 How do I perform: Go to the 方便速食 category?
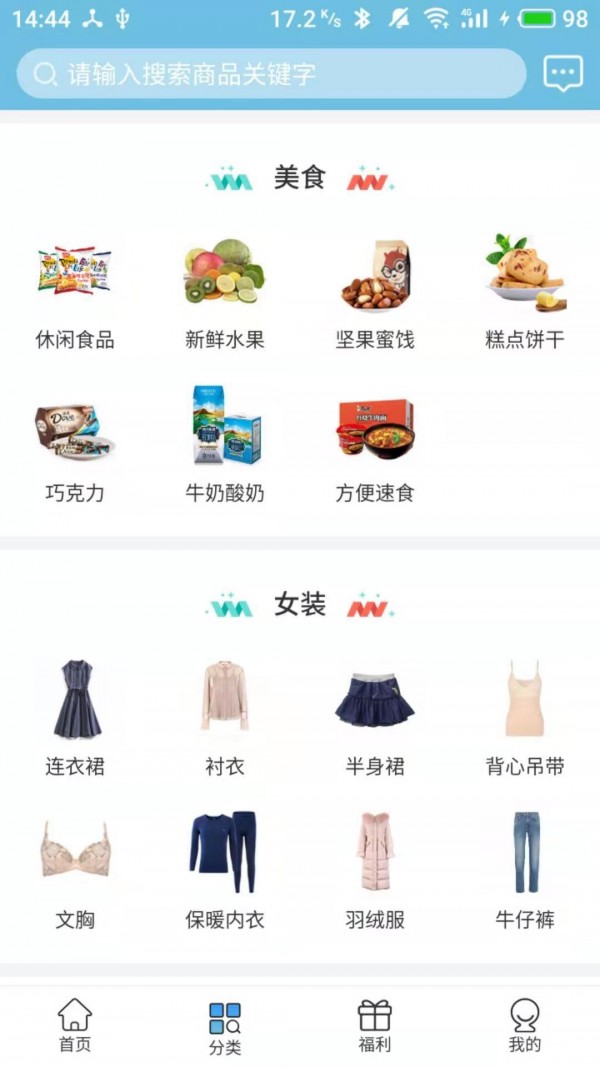[375, 446]
